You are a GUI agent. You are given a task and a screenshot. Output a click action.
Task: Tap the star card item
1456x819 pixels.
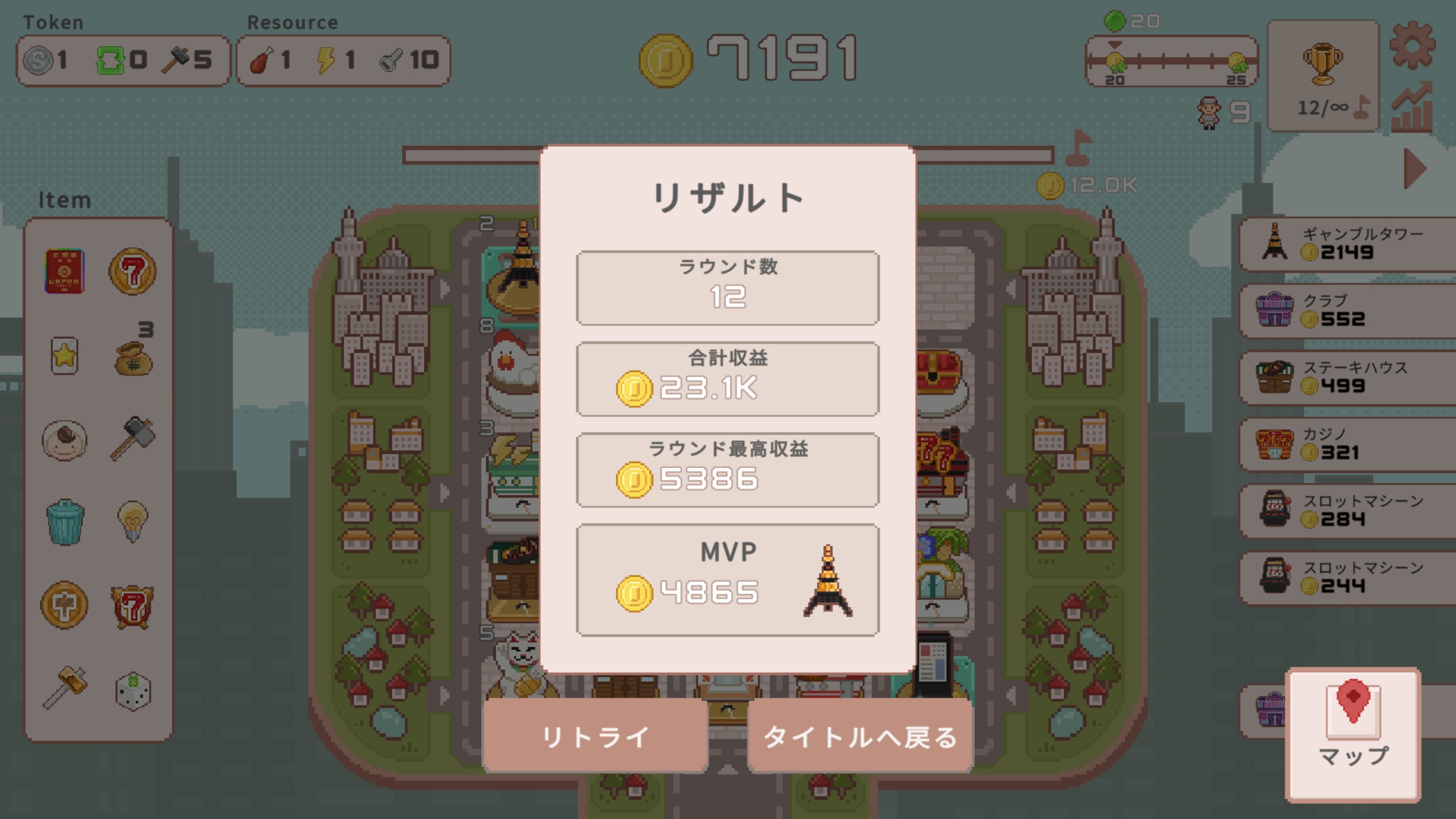click(64, 355)
